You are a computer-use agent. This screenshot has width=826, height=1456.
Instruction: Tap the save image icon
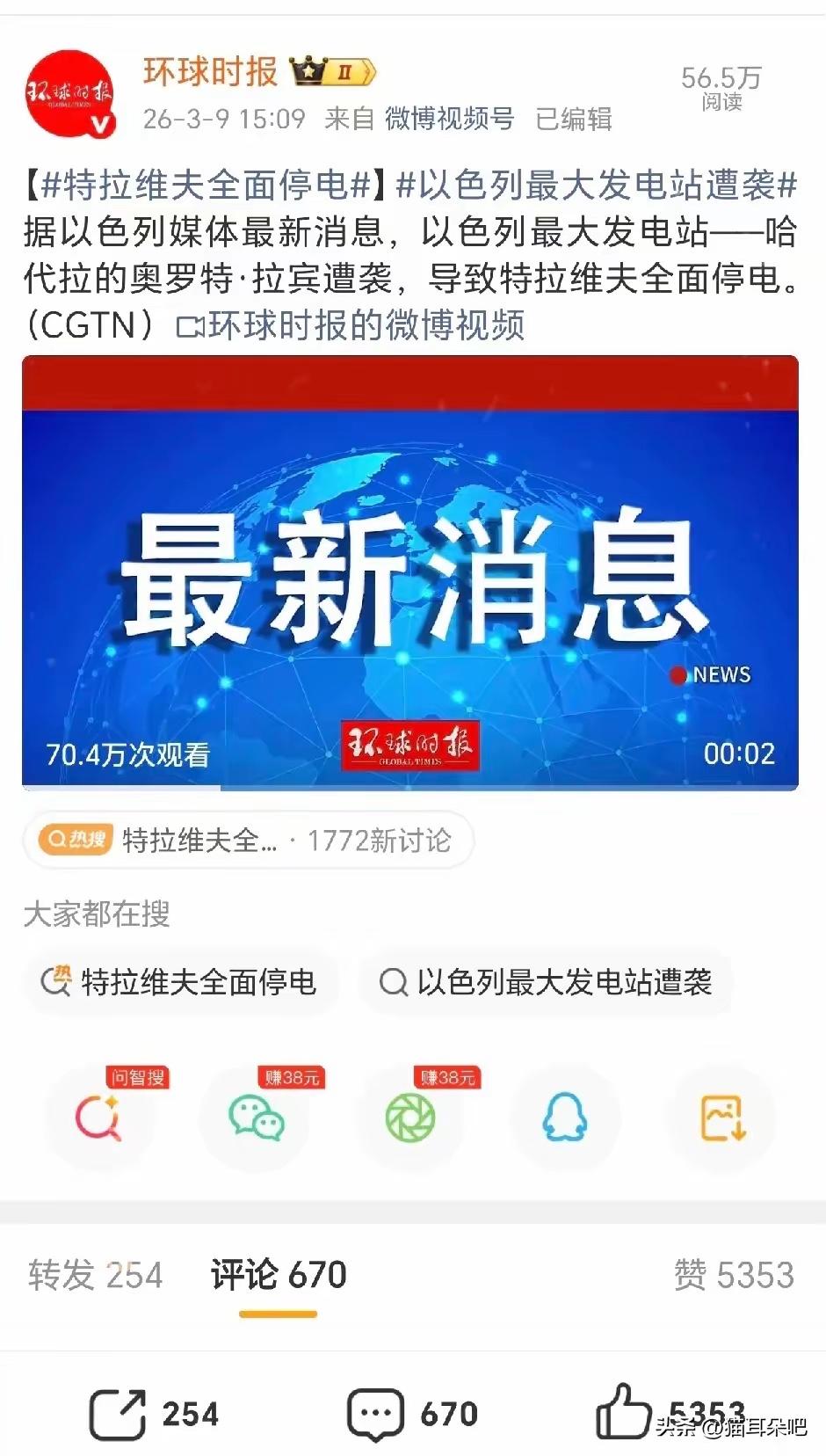[721, 1118]
